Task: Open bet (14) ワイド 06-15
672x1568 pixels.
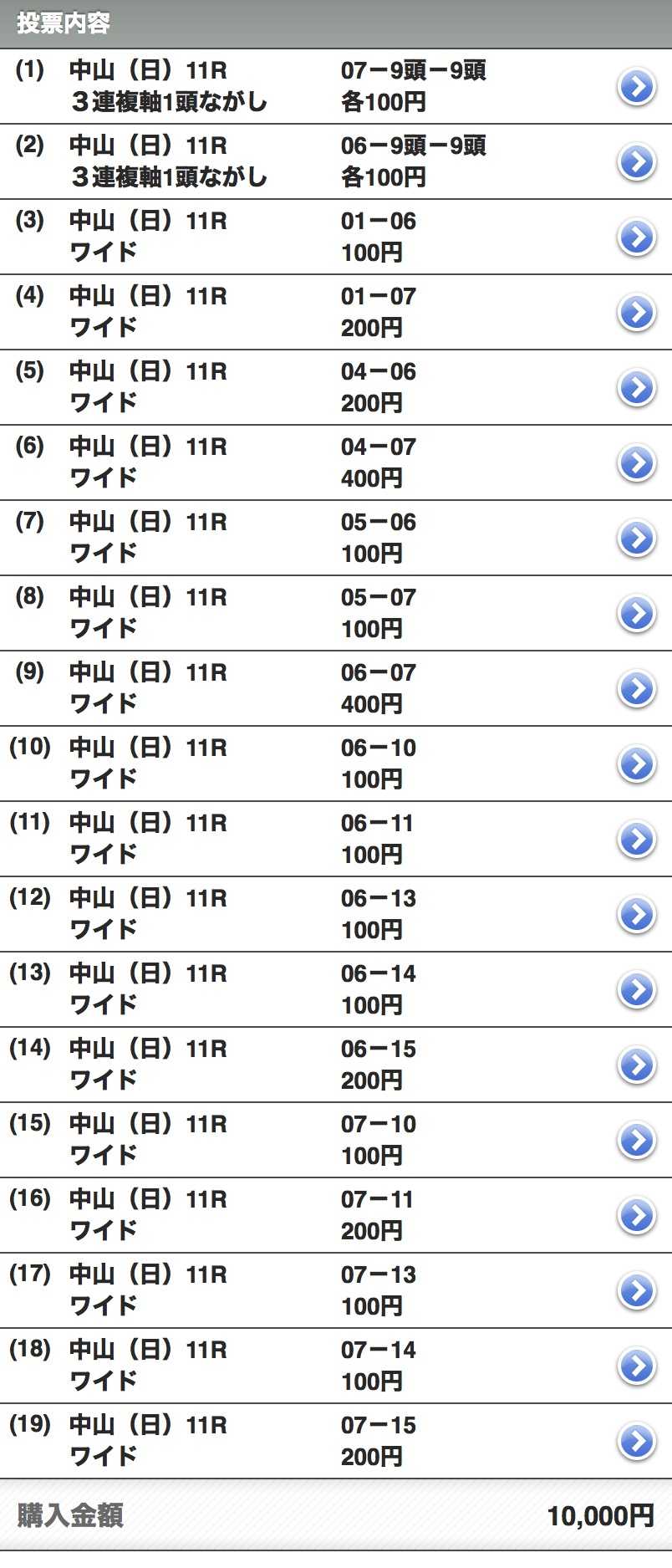Action: (x=636, y=1065)
